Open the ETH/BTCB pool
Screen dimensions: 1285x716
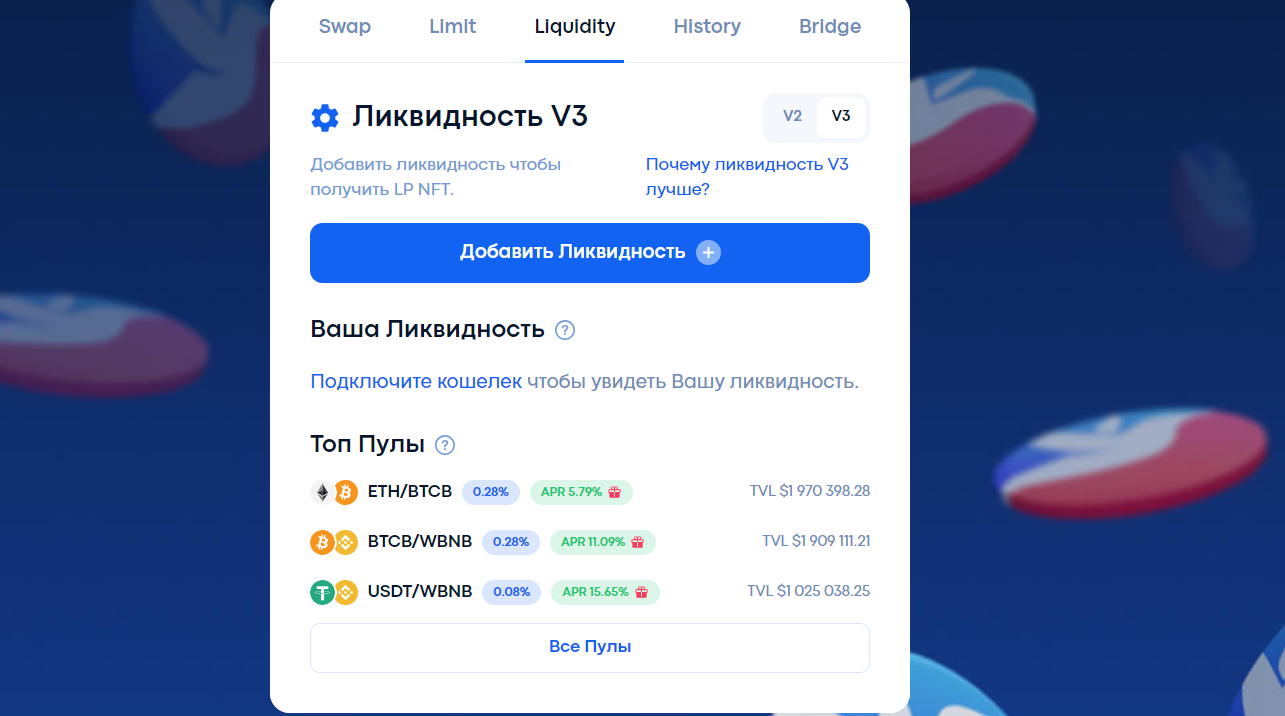pyautogui.click(x=410, y=492)
